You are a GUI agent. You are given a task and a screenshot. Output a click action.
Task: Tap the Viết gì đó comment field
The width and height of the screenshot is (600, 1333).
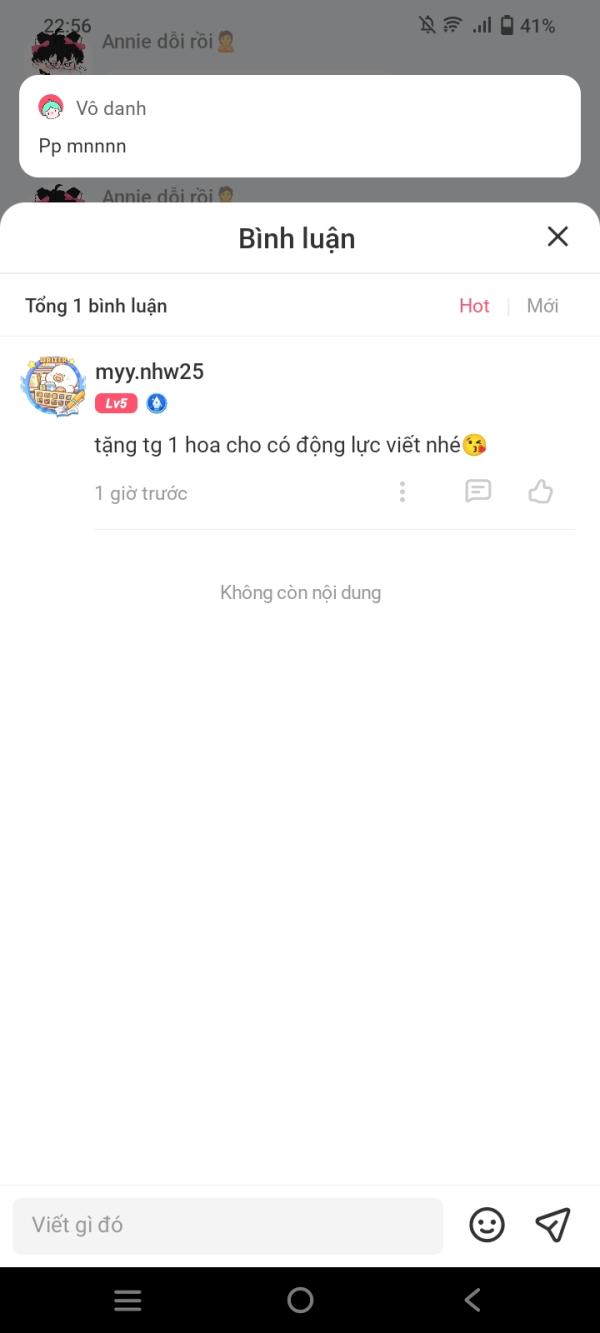point(227,1225)
